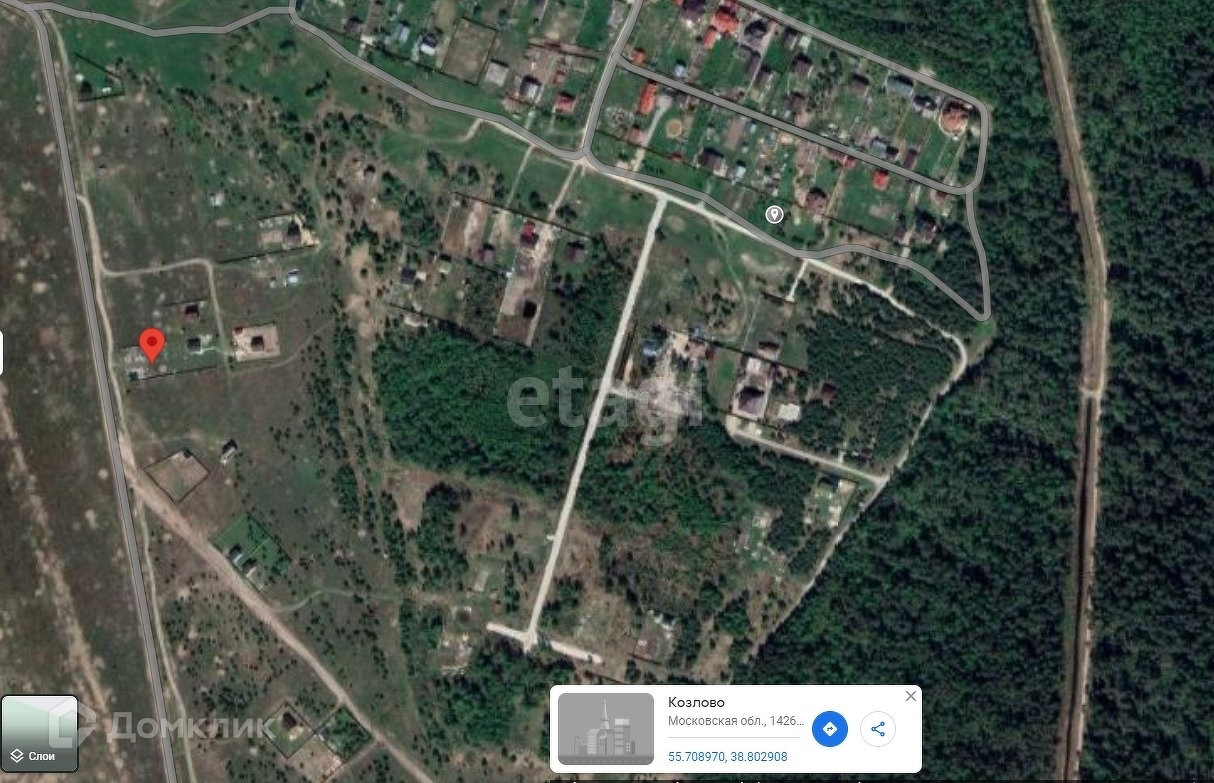Expand the collapsed side panel

pyautogui.click(x=2, y=354)
